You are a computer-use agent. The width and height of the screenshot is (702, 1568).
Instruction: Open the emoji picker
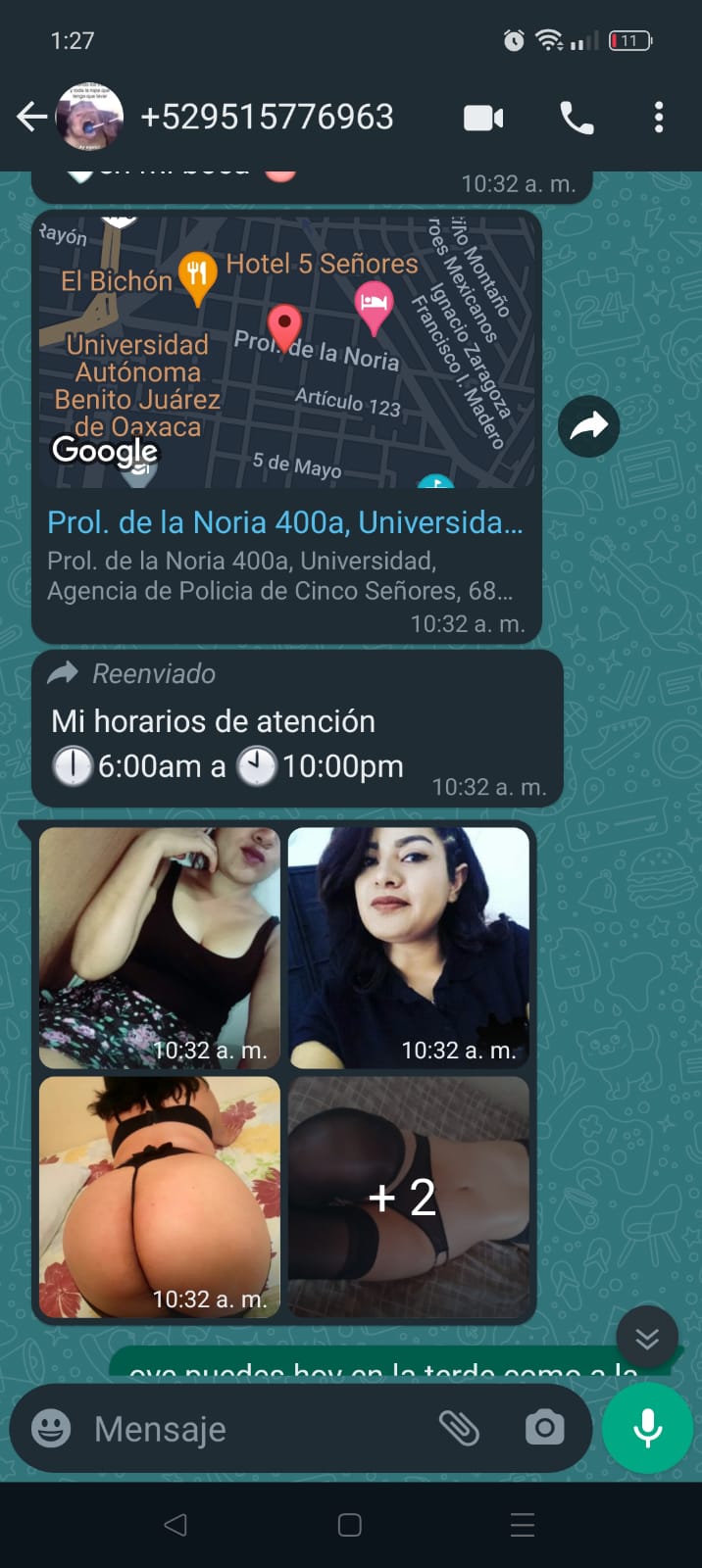point(51,1429)
